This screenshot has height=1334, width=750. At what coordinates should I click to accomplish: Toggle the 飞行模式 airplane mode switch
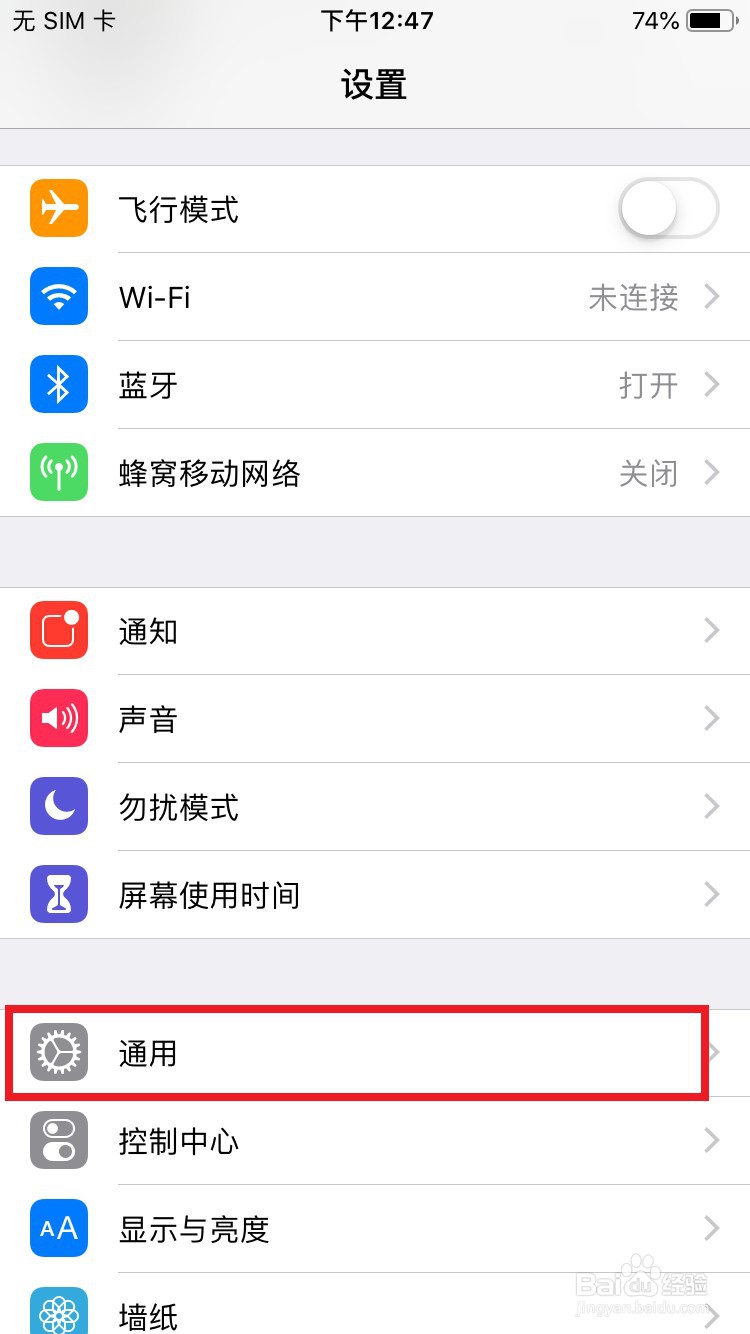(667, 208)
